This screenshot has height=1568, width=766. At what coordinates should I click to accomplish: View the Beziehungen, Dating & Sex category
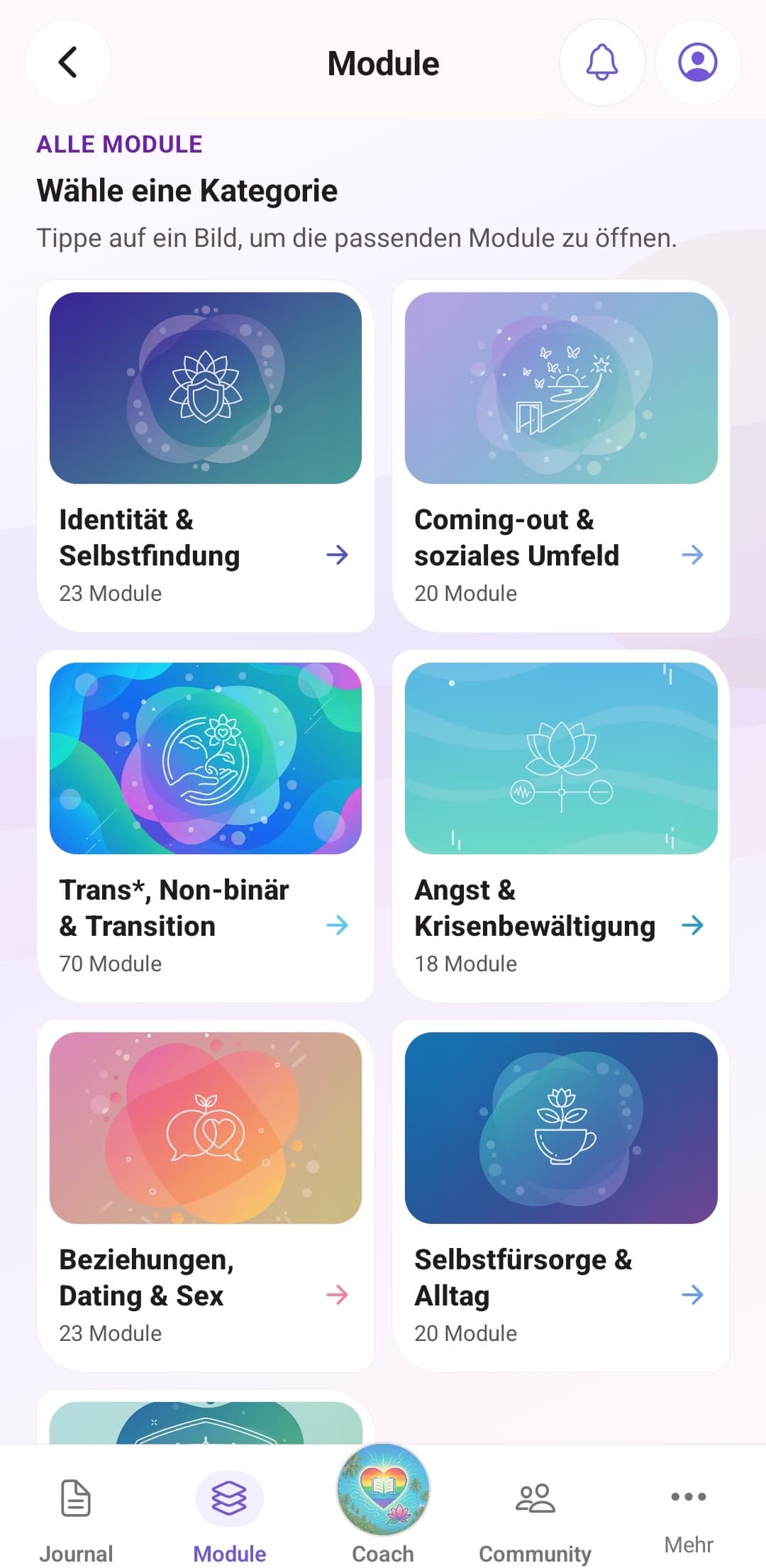click(206, 1196)
